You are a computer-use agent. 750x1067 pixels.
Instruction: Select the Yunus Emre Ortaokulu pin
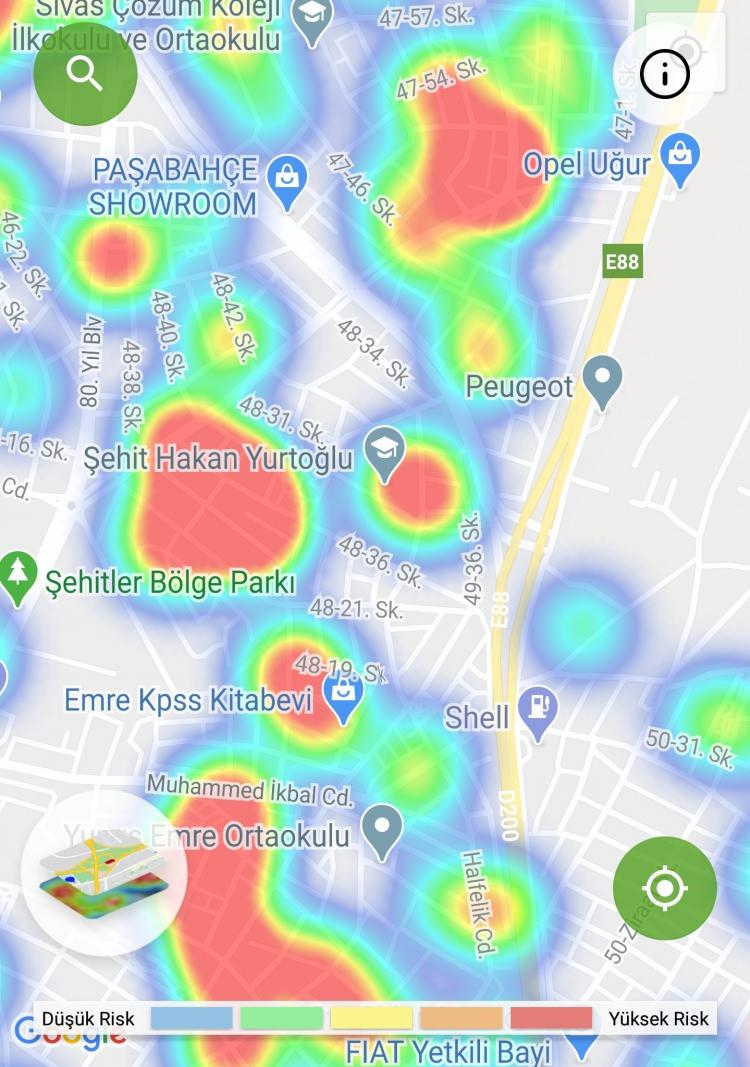click(381, 830)
